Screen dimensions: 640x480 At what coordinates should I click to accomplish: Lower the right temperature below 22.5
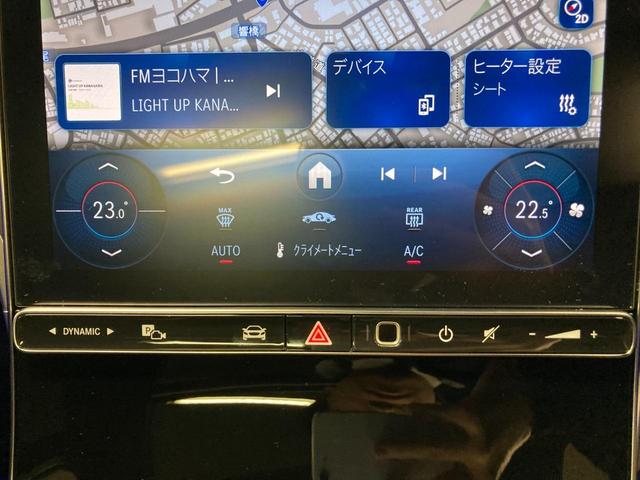[x=532, y=252]
